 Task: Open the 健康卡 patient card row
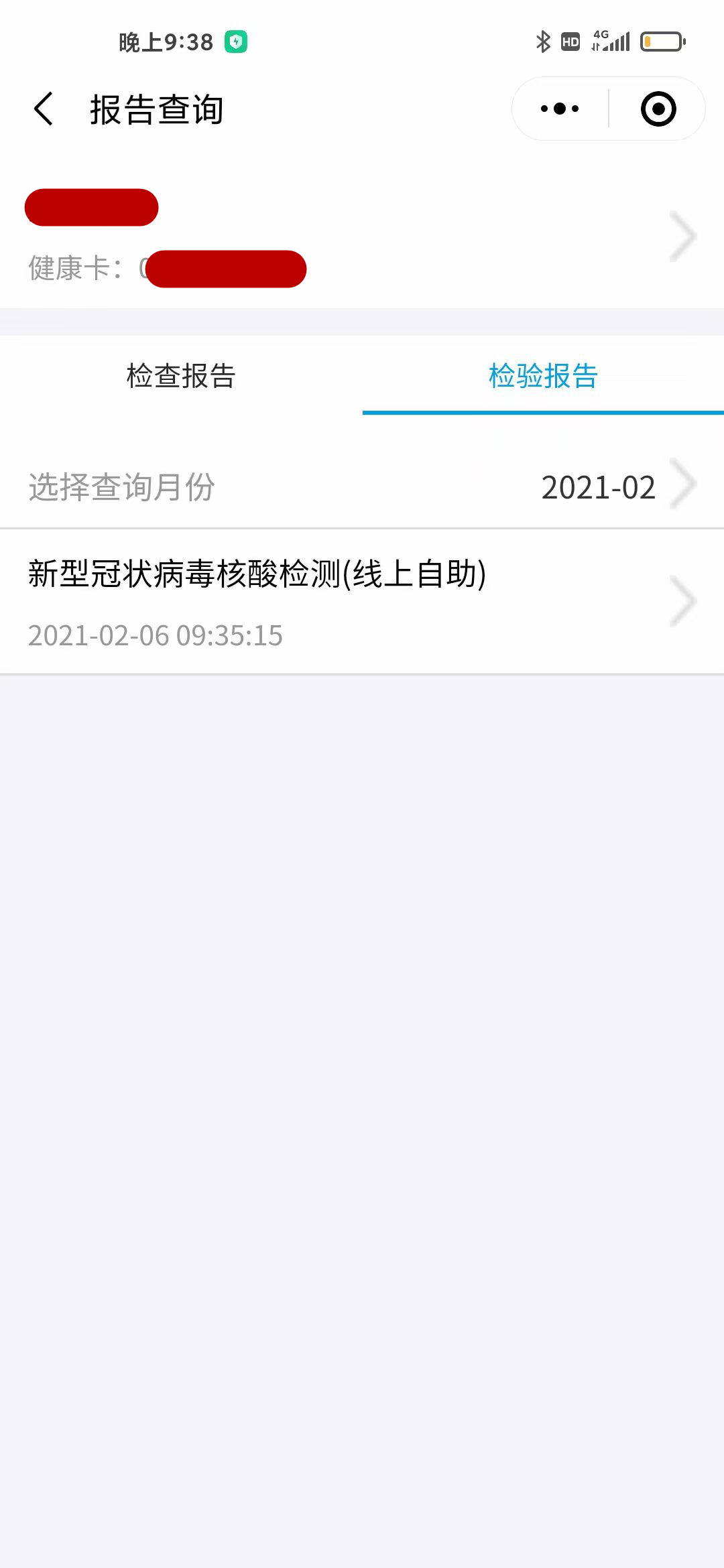point(362,237)
